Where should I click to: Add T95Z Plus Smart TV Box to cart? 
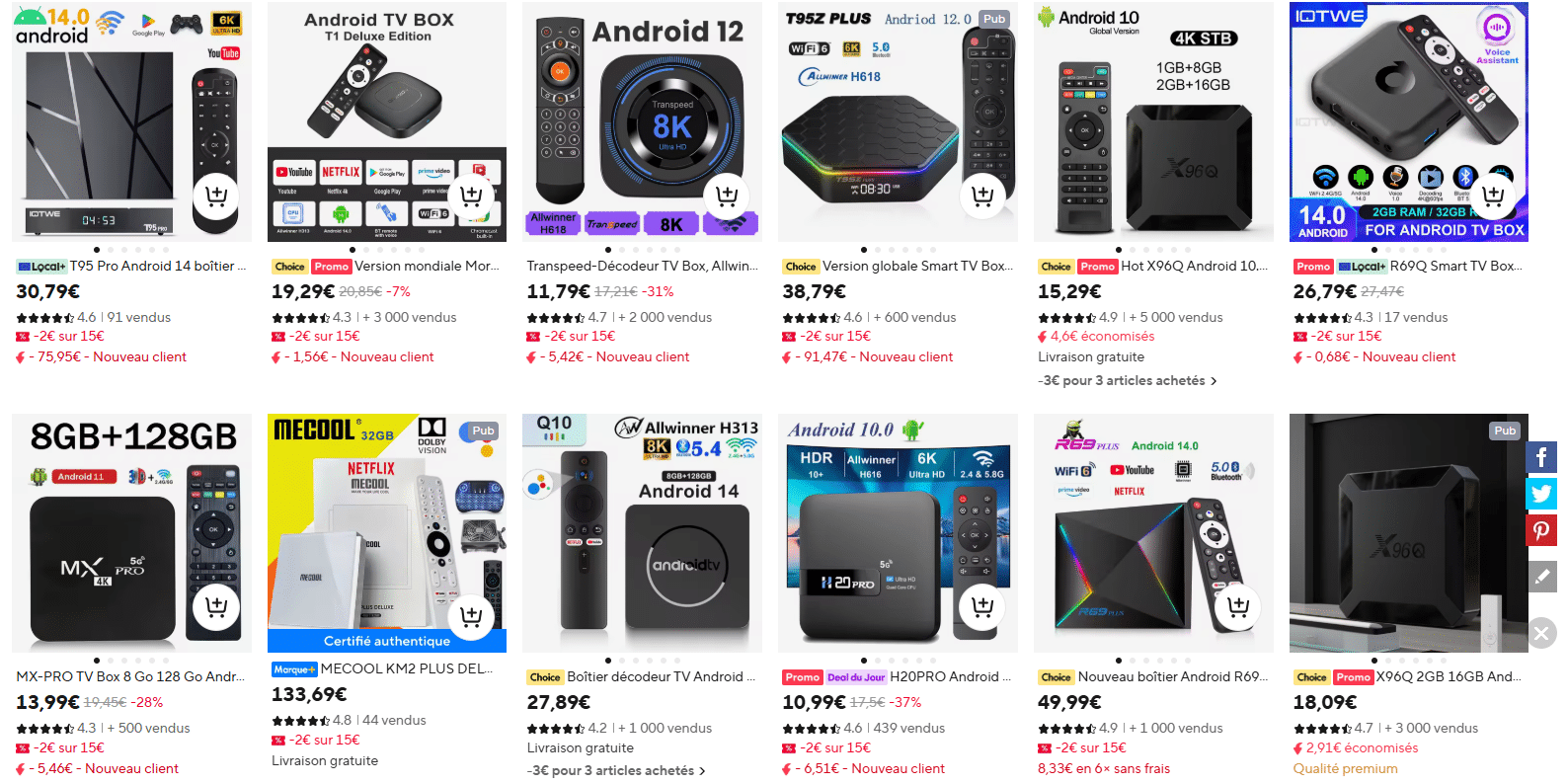click(x=982, y=196)
